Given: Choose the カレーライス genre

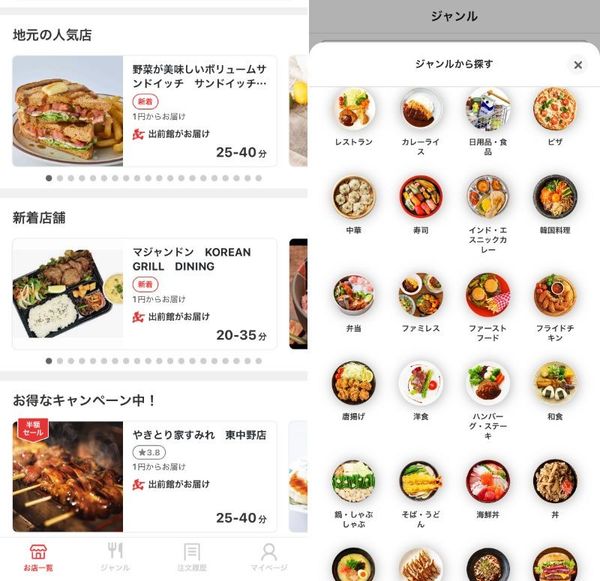Looking at the screenshot, I should coord(421,122).
